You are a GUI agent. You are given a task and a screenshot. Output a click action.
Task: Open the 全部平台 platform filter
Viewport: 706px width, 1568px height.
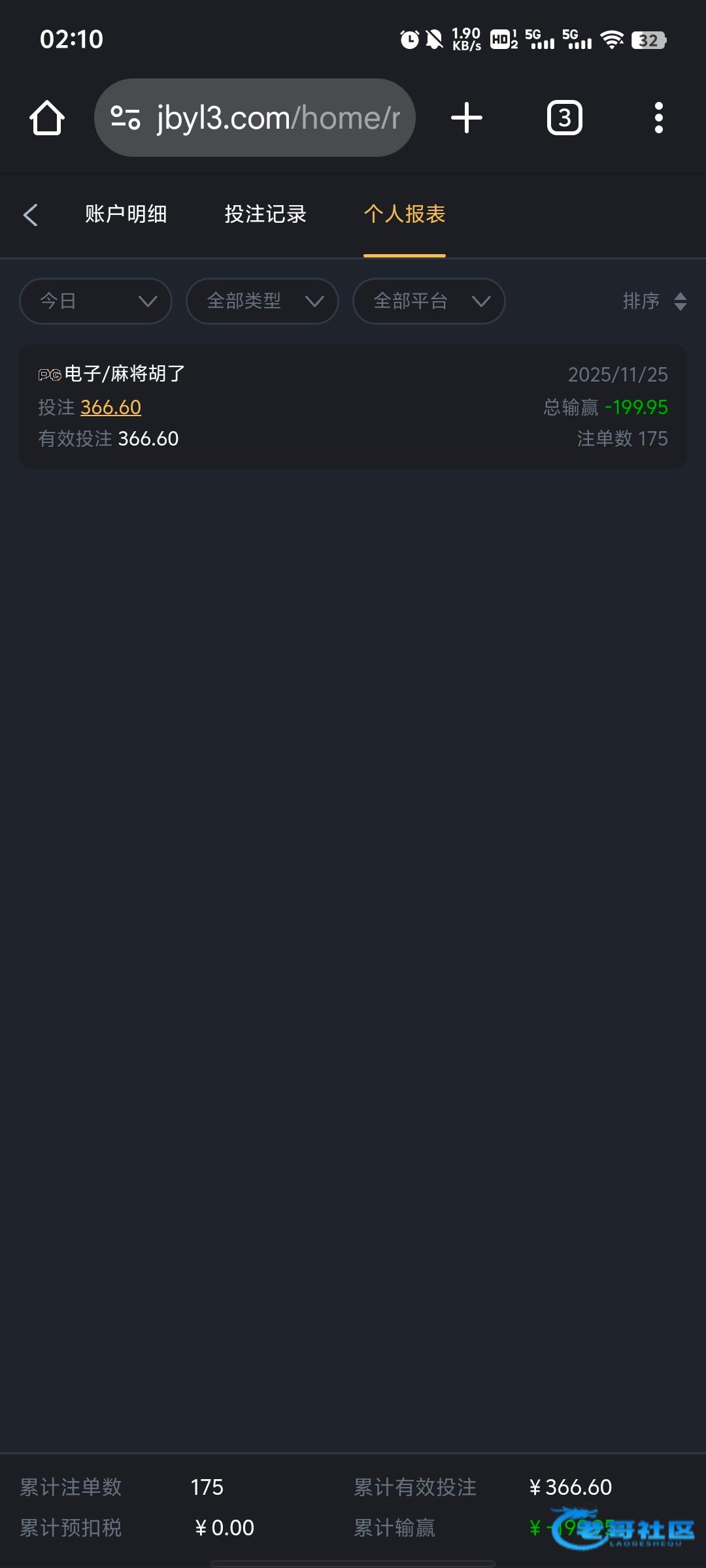[x=429, y=301]
